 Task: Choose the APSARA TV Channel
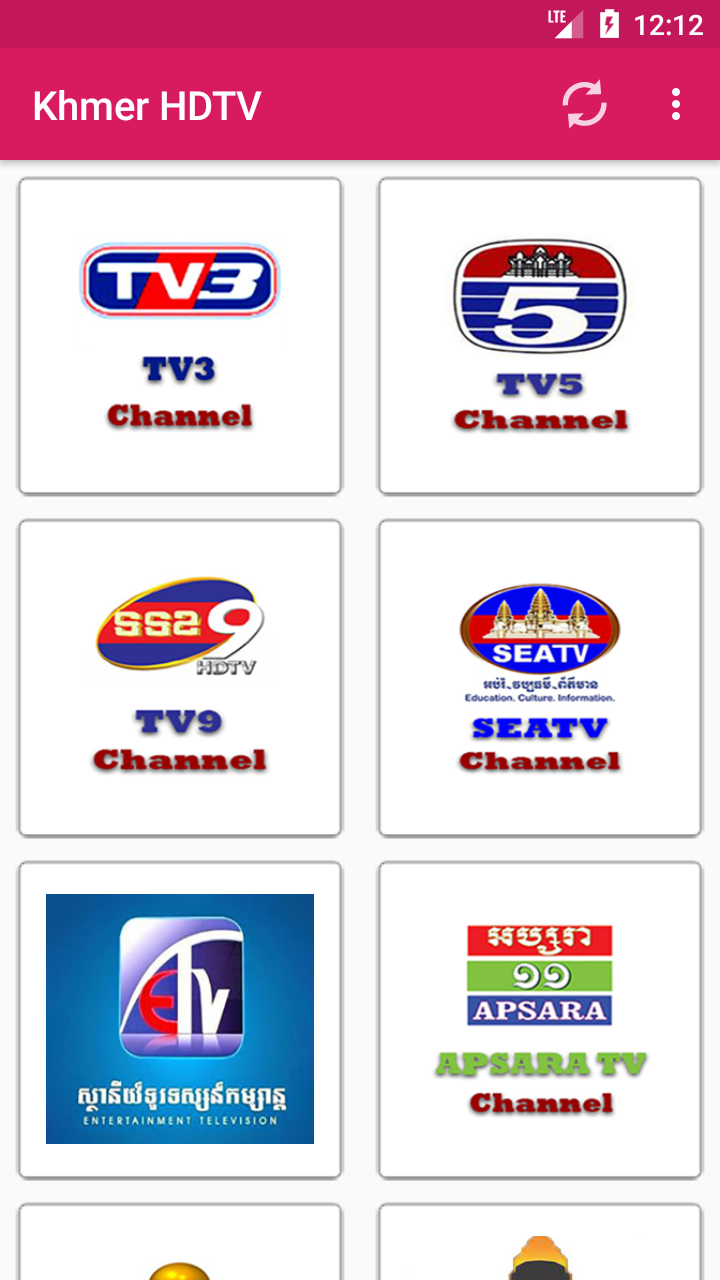click(x=540, y=1018)
